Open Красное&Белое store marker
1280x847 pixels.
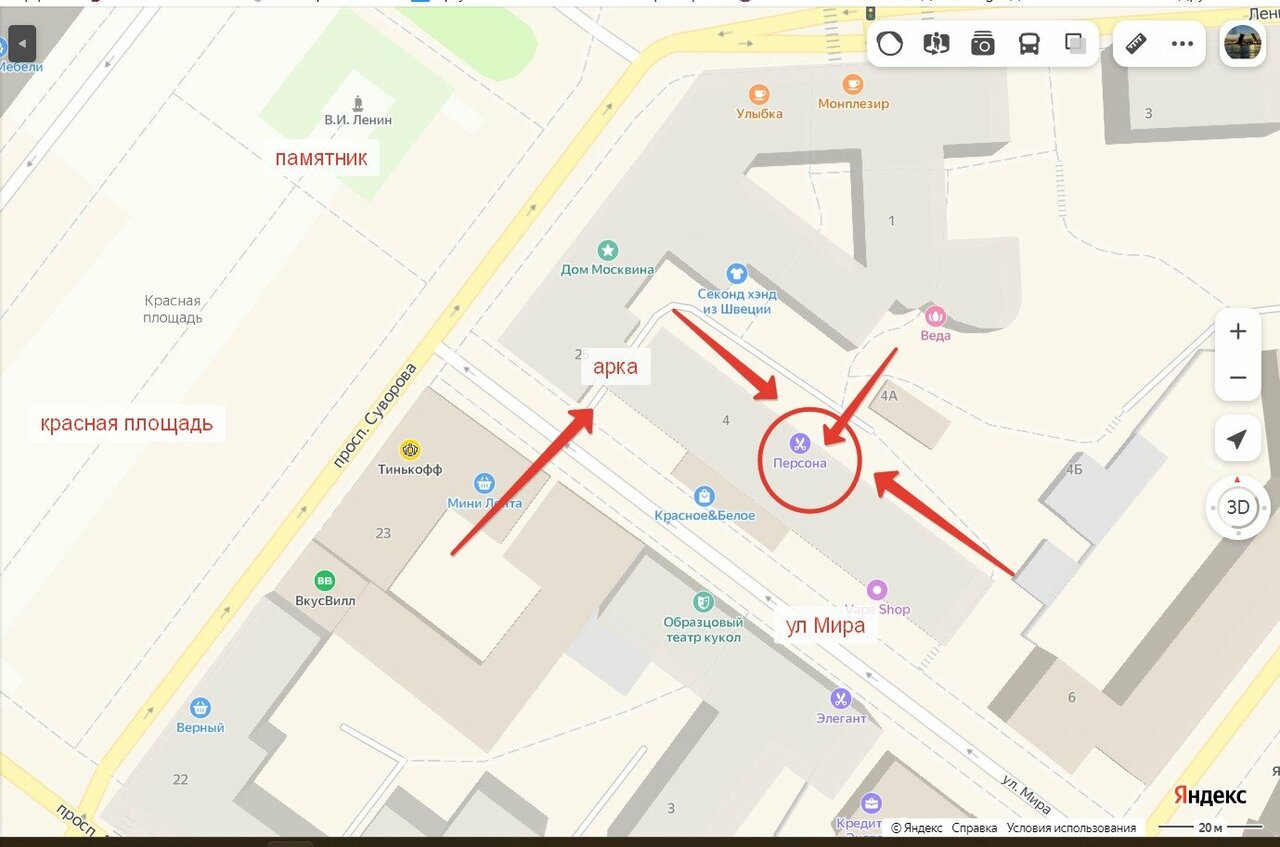coord(705,495)
